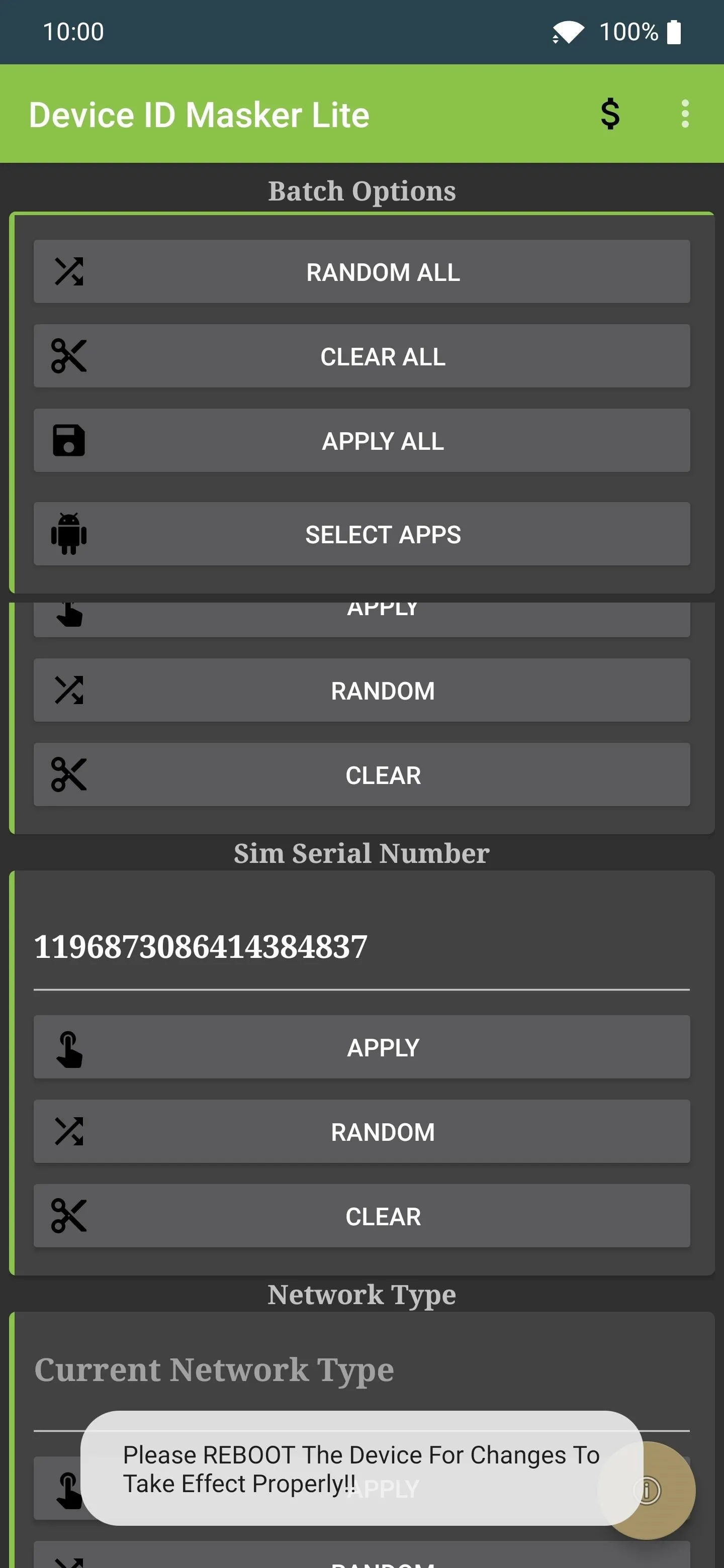This screenshot has height=1568, width=724.
Task: Open the three-dot overflow menu
Action: (x=685, y=114)
